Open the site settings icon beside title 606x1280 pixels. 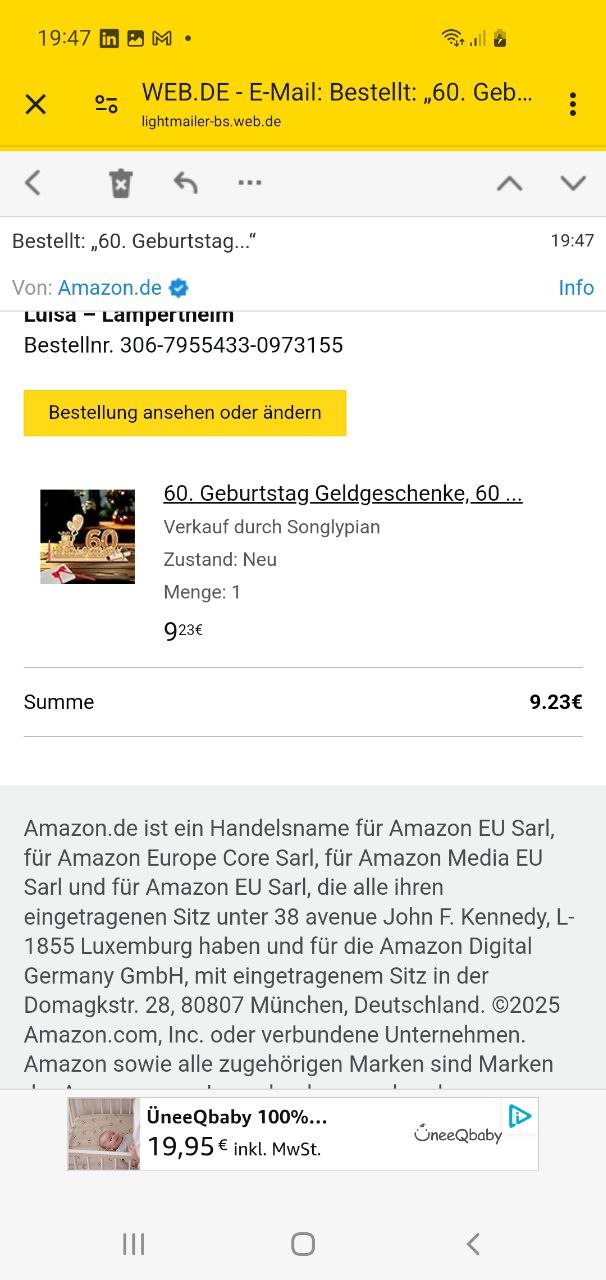pyautogui.click(x=106, y=104)
